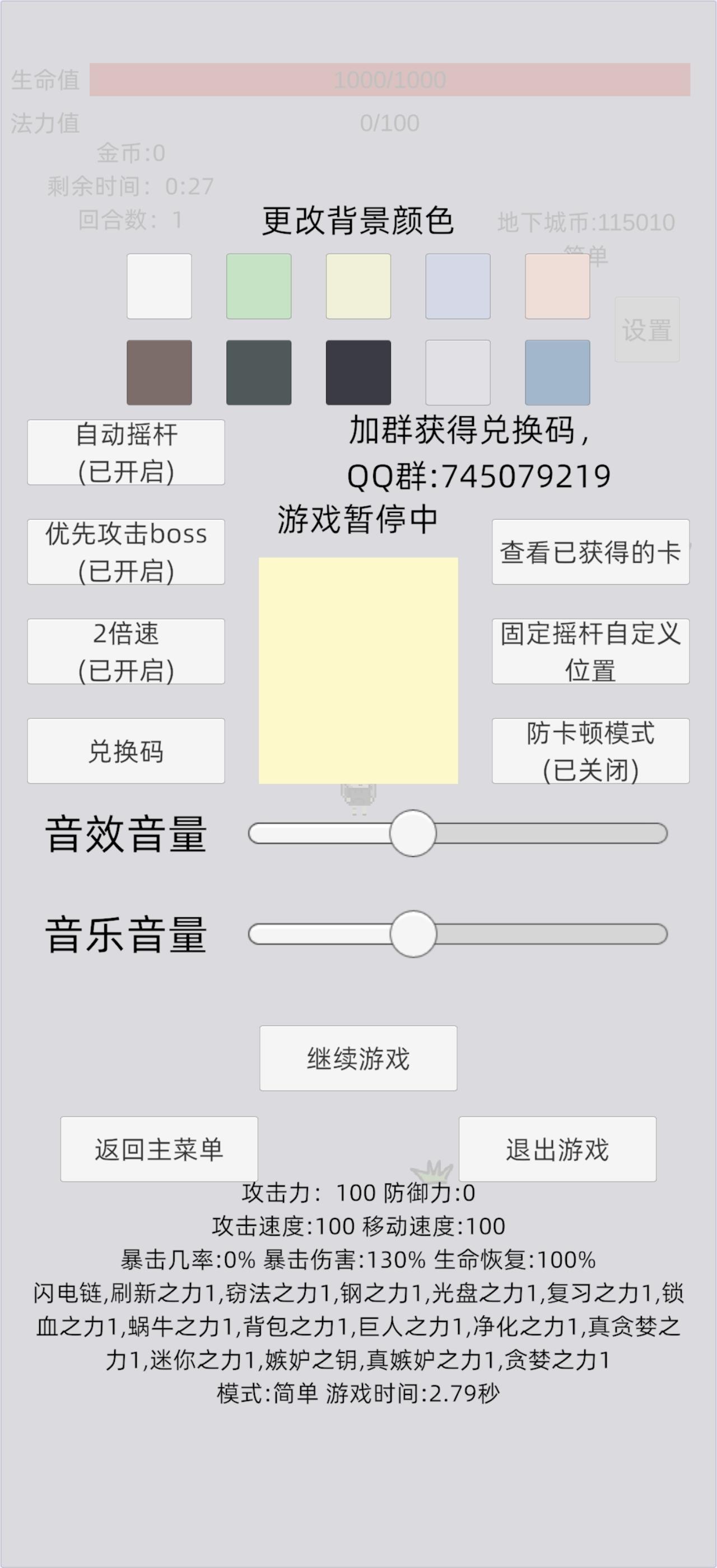717x1568 pixels.
Task: Select the white background color swatch
Action: coord(159,286)
